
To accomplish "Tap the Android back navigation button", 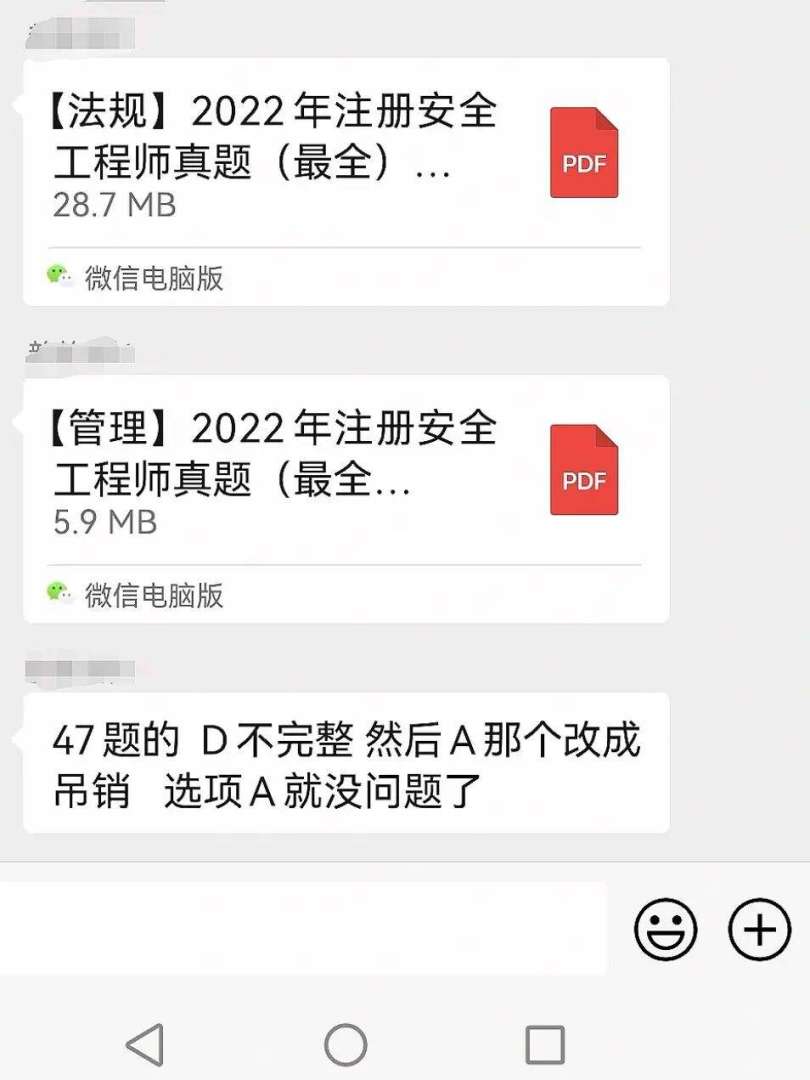I will tap(146, 1042).
